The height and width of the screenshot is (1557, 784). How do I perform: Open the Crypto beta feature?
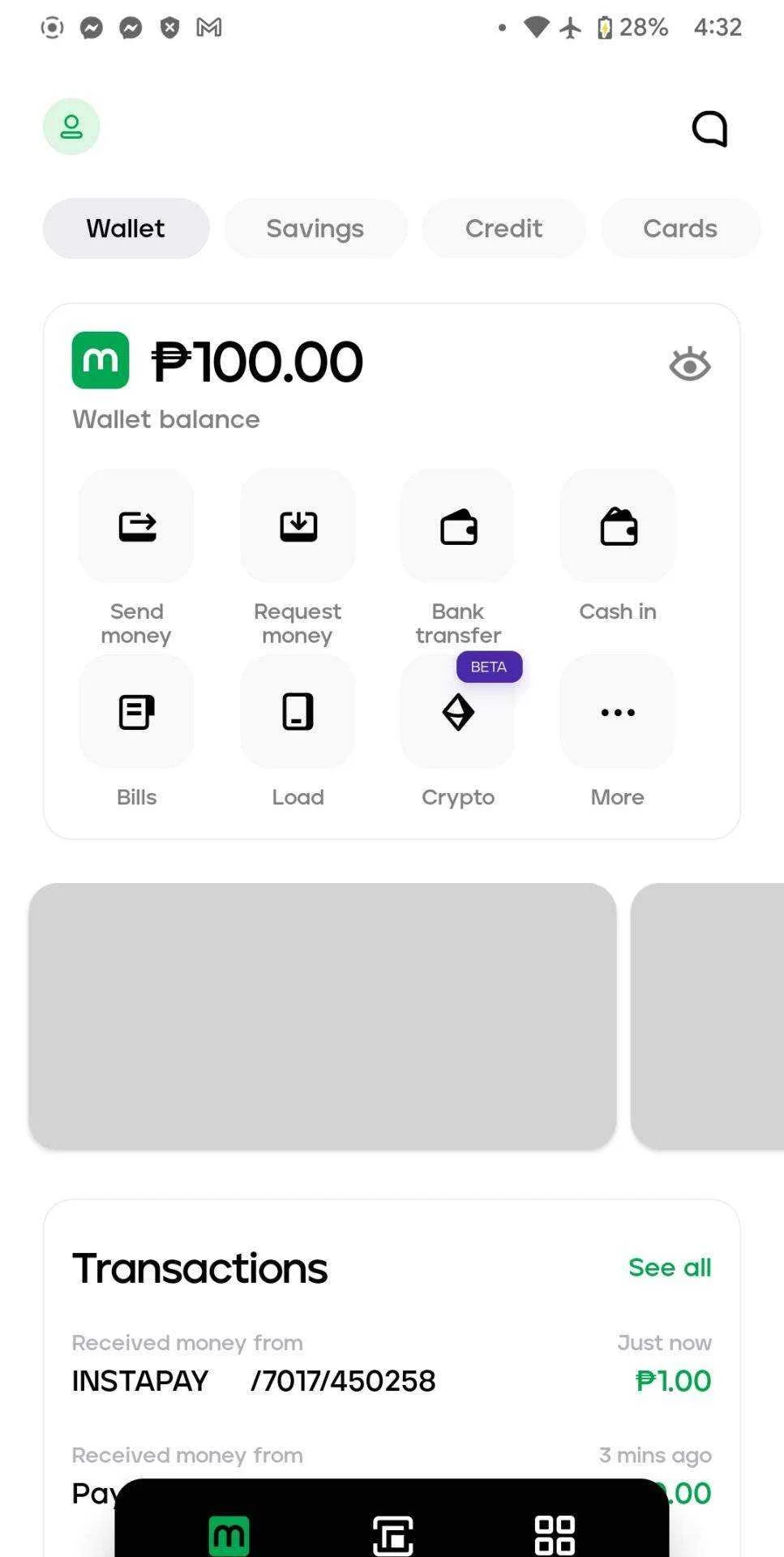[x=458, y=731]
